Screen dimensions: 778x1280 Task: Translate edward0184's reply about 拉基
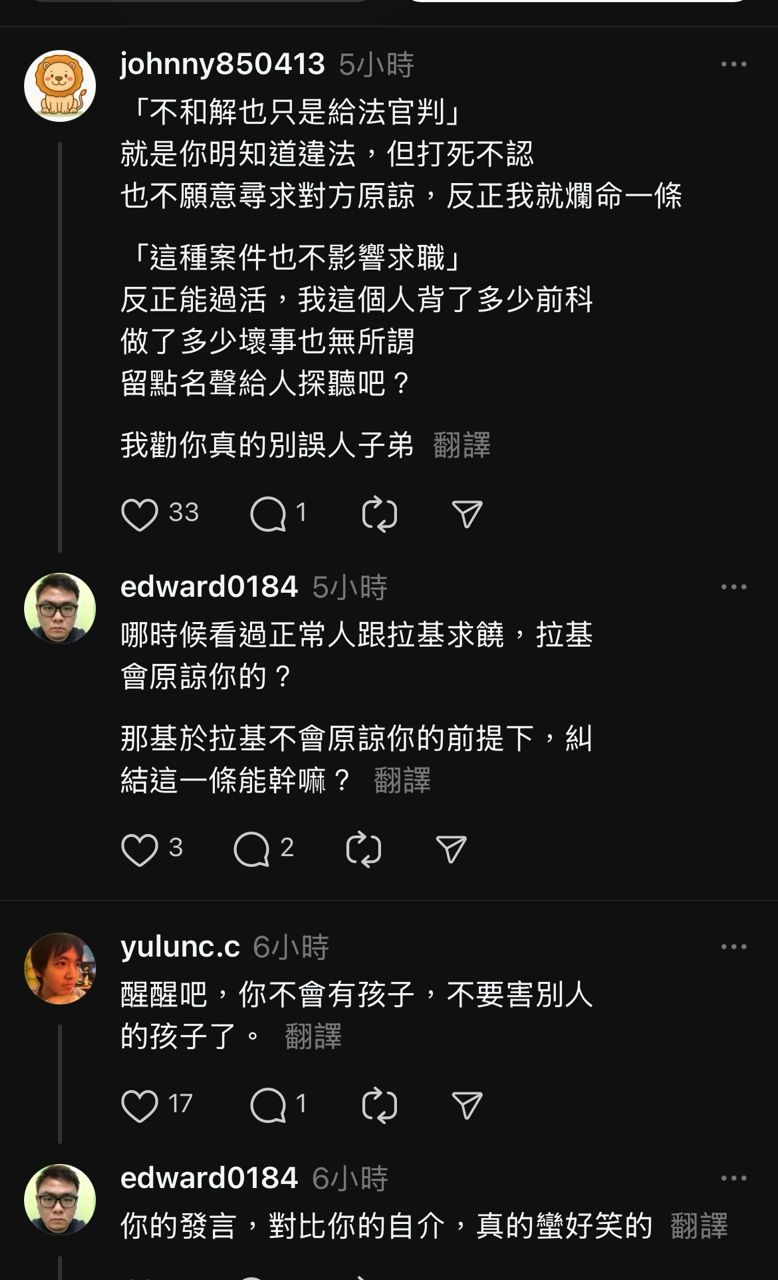(x=402, y=780)
